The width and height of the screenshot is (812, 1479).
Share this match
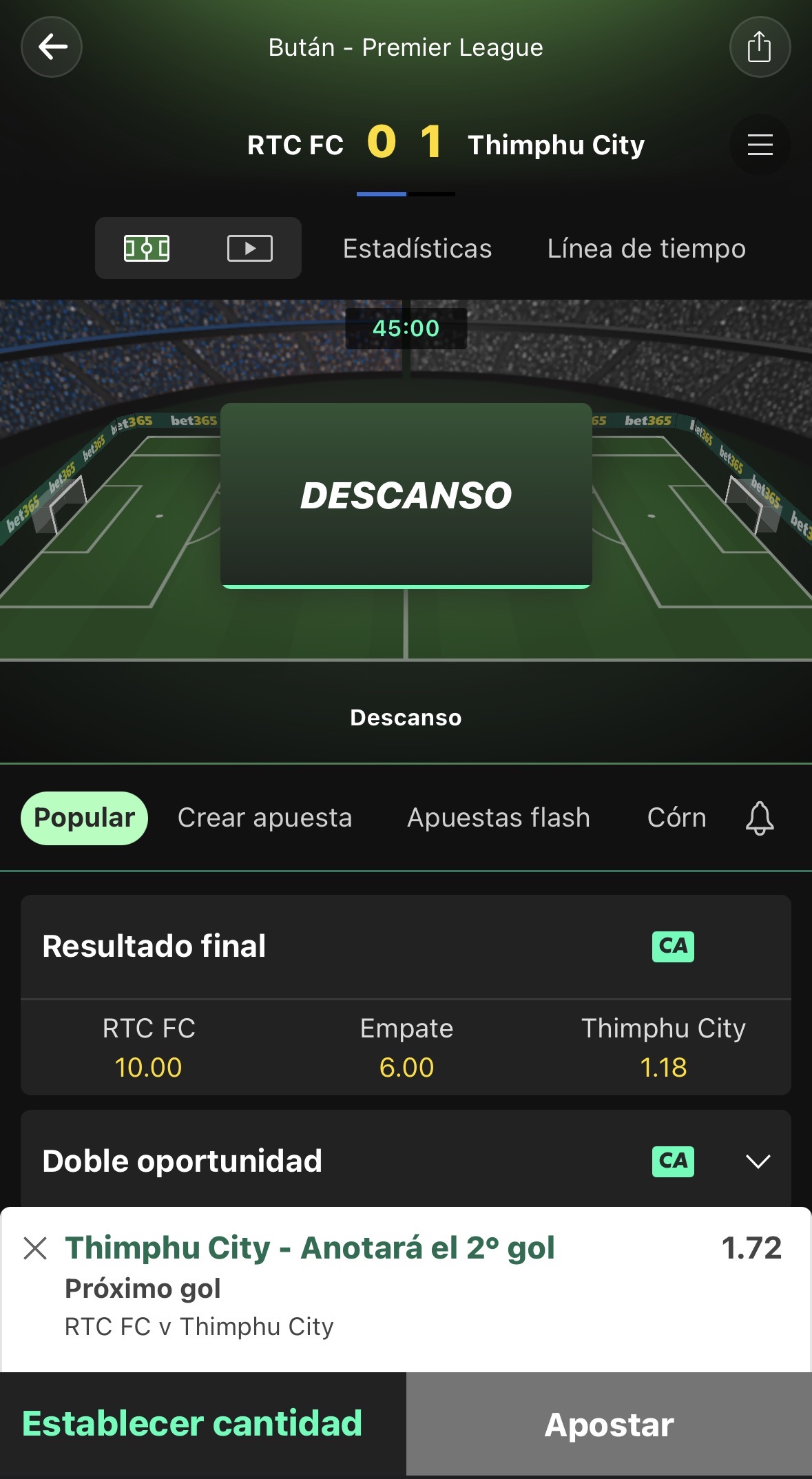[x=760, y=47]
